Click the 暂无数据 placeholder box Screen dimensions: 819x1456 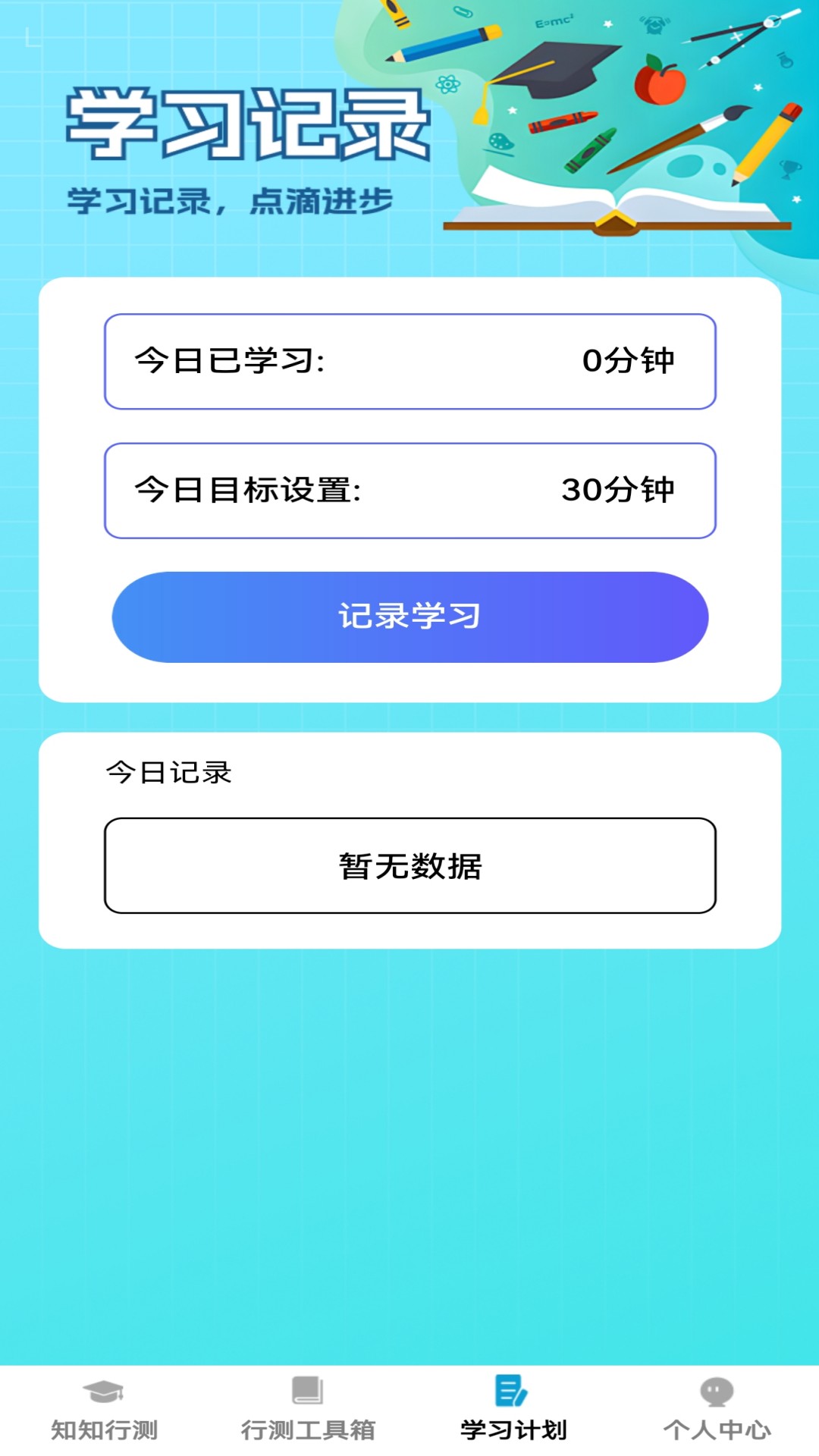[409, 864]
